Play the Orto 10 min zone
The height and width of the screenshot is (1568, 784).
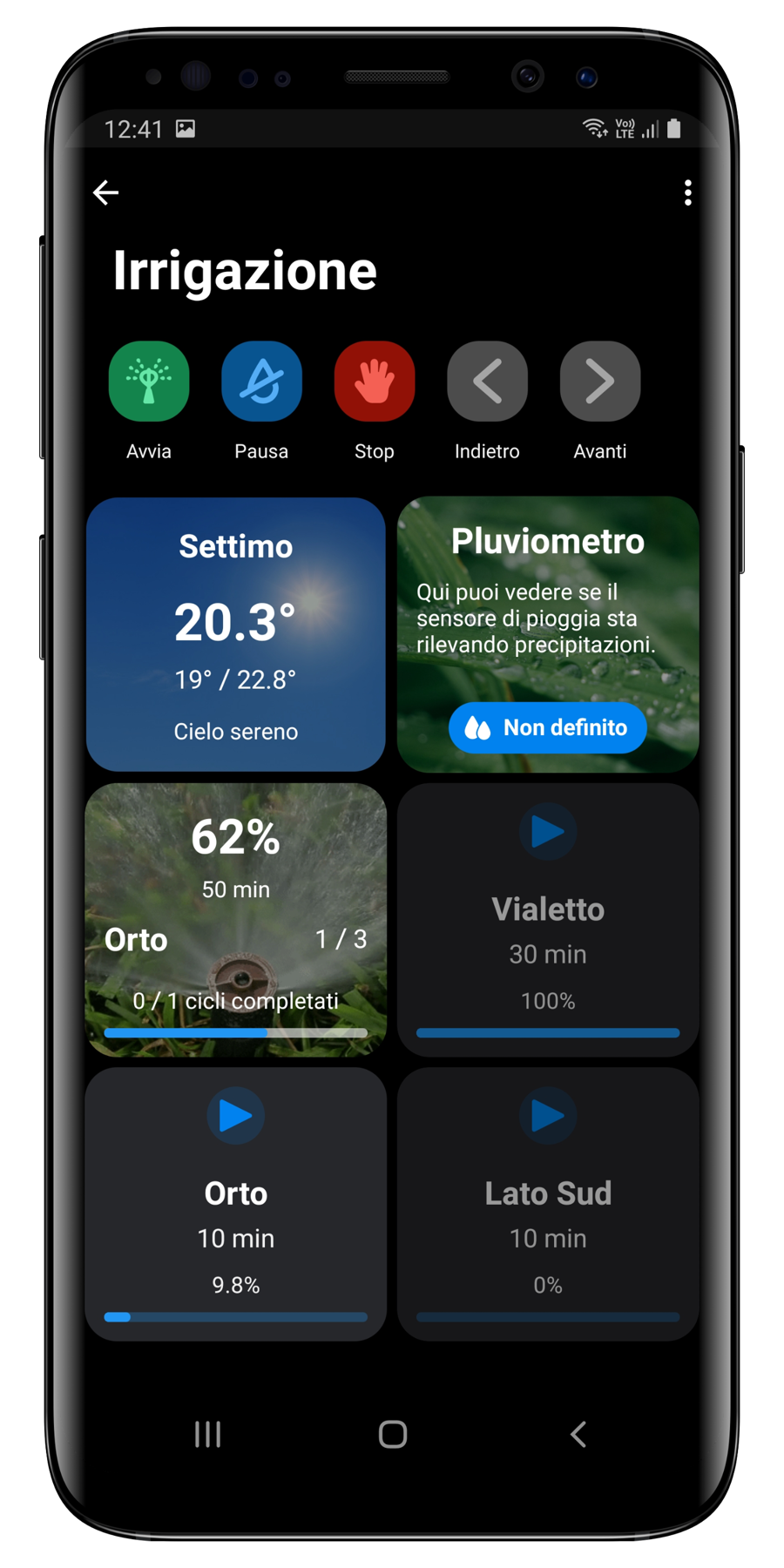pos(236,1116)
